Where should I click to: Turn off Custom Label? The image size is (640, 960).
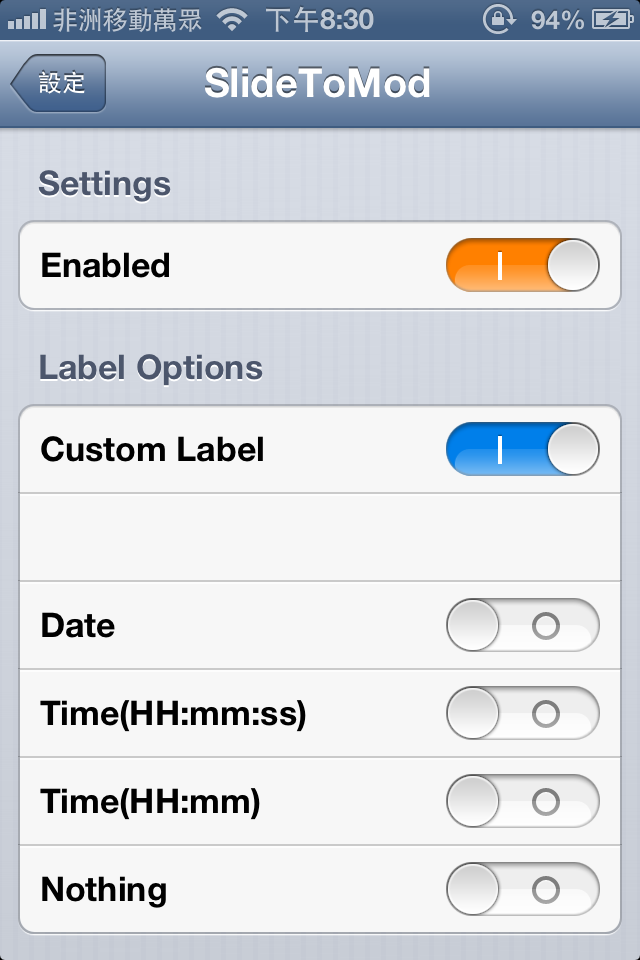tap(522, 450)
